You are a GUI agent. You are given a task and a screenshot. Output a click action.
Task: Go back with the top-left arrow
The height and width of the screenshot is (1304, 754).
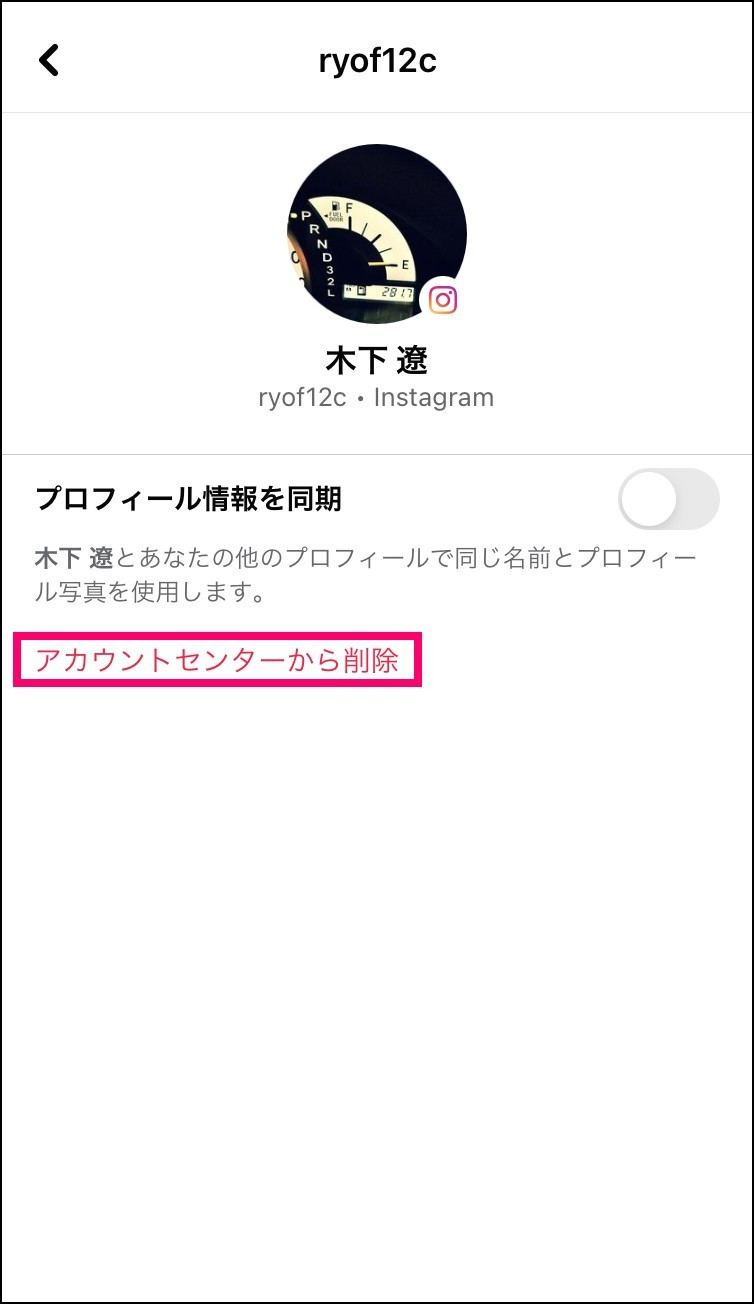coord(49,60)
